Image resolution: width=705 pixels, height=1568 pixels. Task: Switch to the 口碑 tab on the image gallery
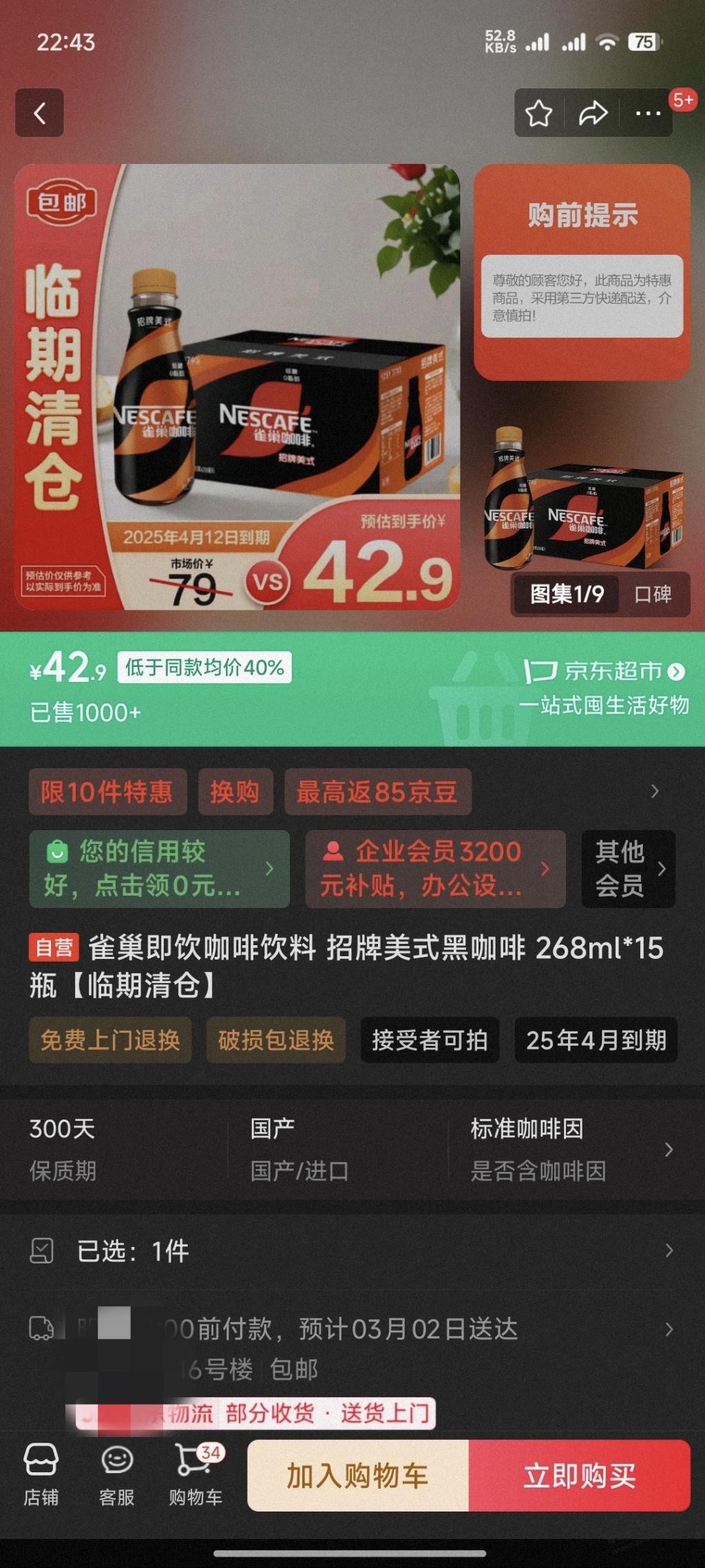652,594
